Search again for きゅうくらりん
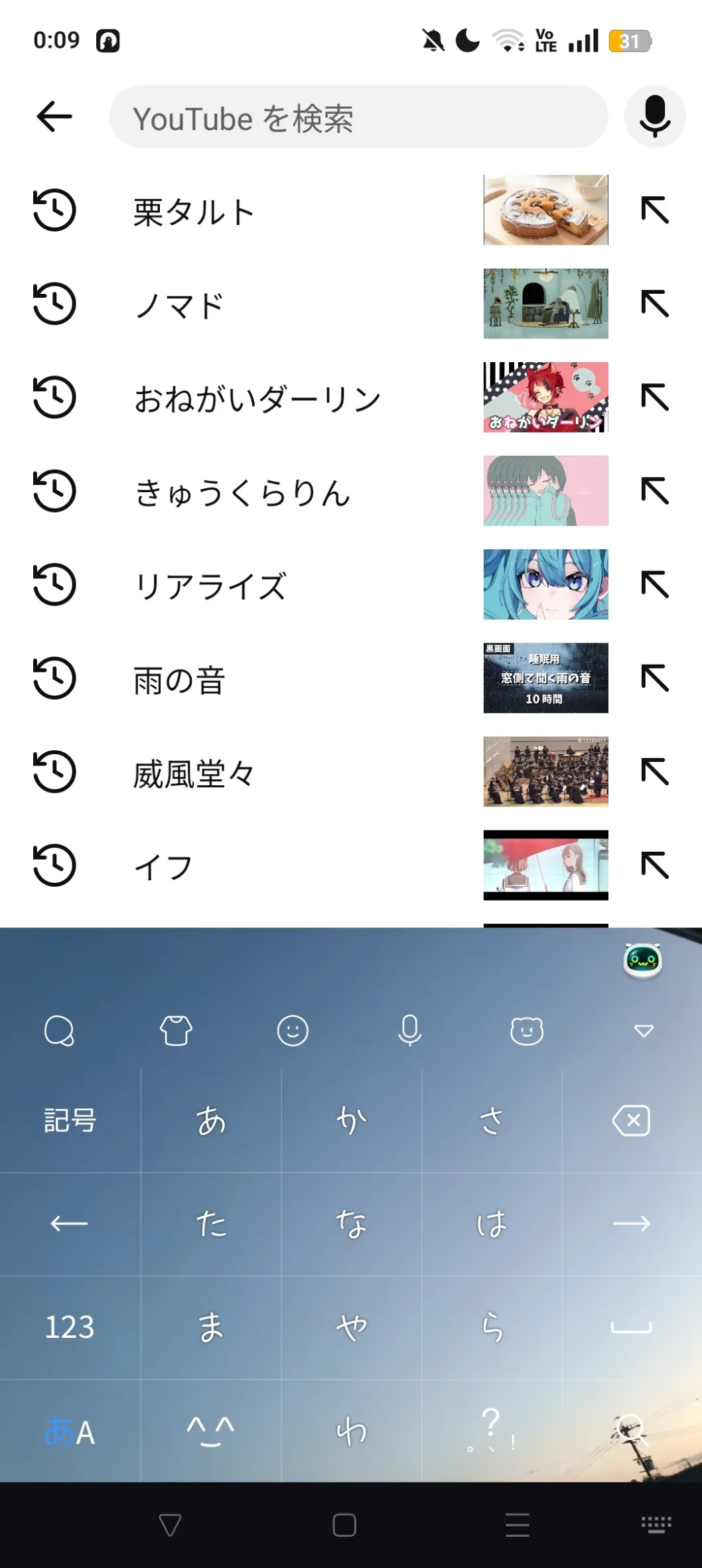Viewport: 702px width, 1568px height. (x=243, y=492)
